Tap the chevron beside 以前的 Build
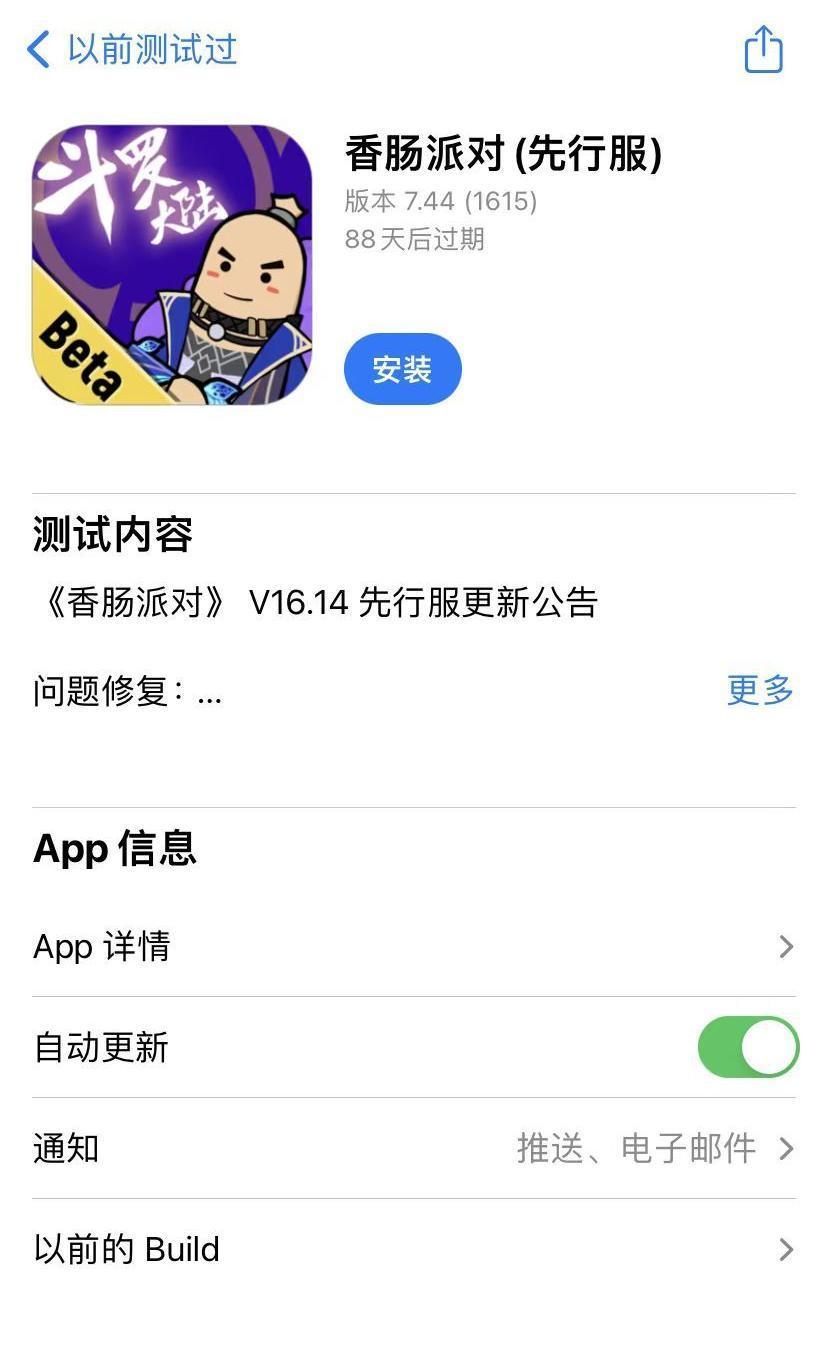The width and height of the screenshot is (828, 1350). 789,1249
